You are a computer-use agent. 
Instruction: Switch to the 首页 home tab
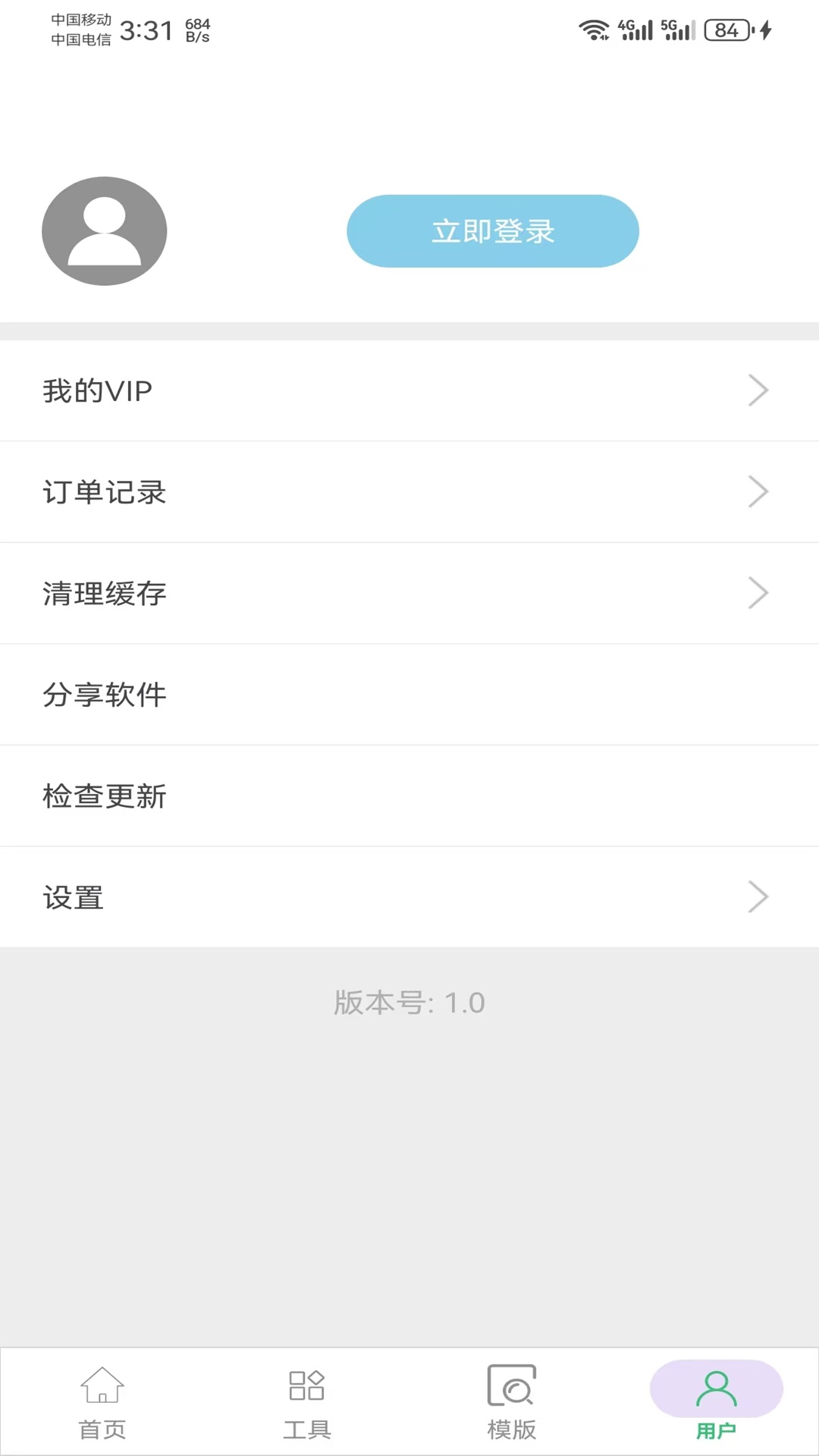click(102, 1403)
